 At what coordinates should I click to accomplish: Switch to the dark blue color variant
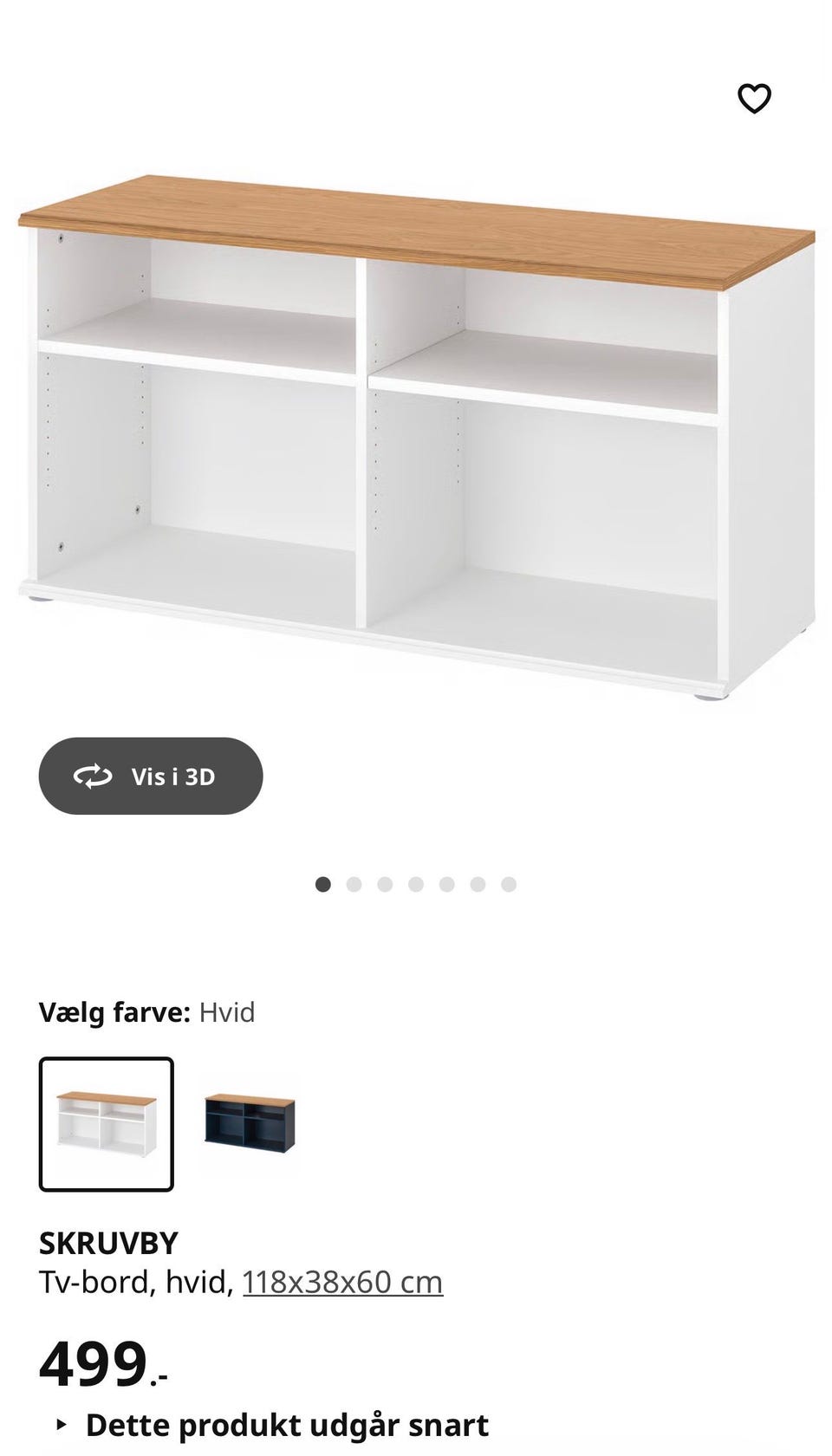point(249,1122)
